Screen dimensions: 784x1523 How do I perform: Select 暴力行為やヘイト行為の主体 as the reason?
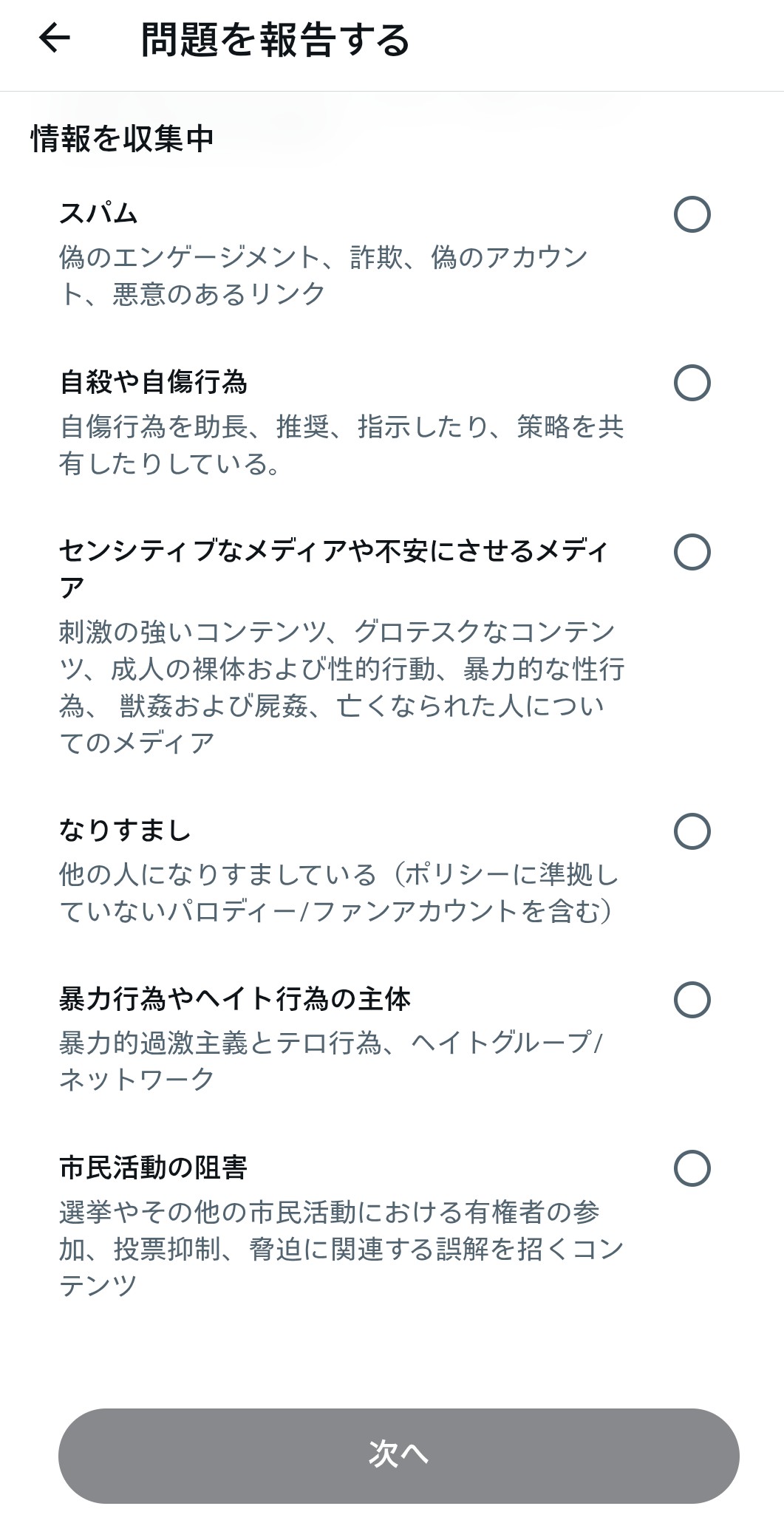pos(692,1000)
